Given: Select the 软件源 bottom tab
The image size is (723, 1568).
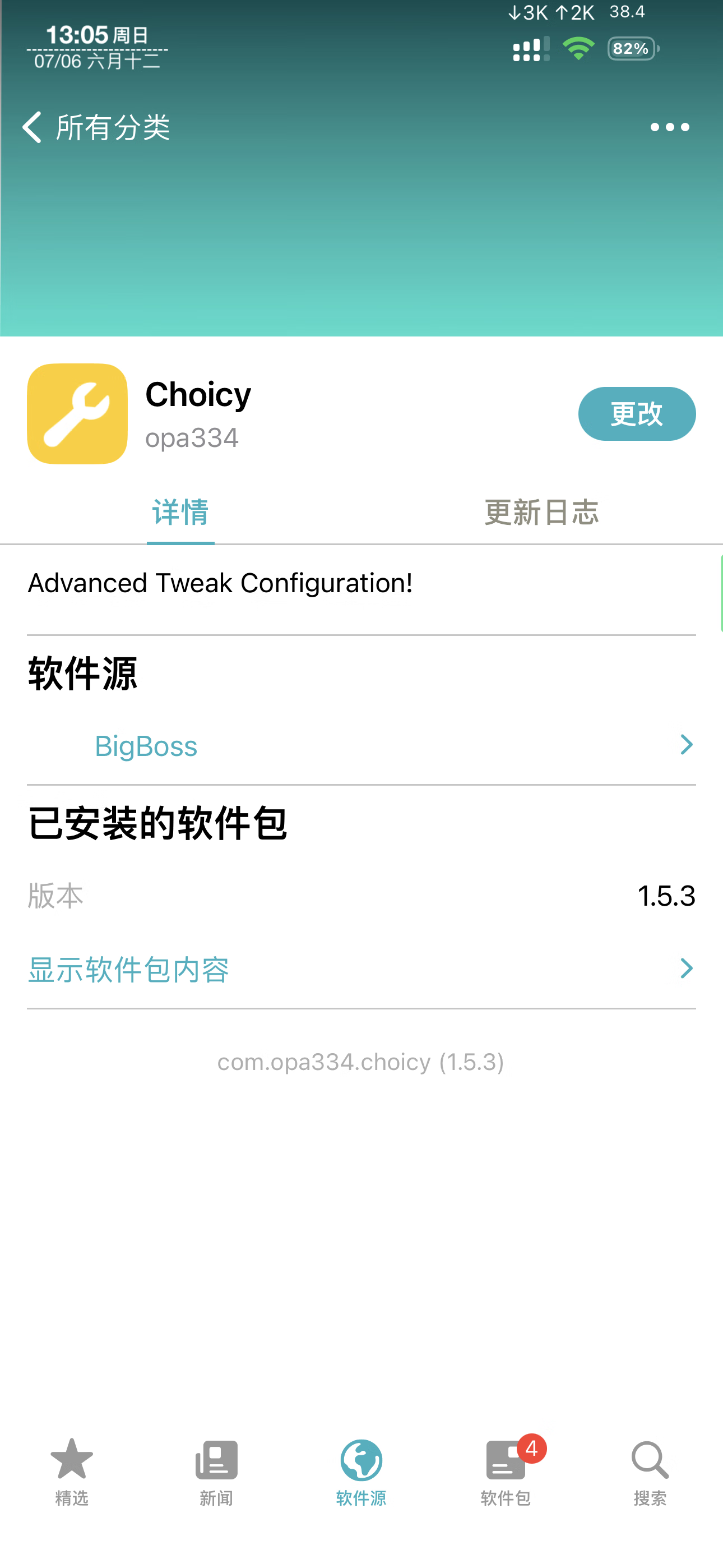Looking at the screenshot, I should (361, 1473).
